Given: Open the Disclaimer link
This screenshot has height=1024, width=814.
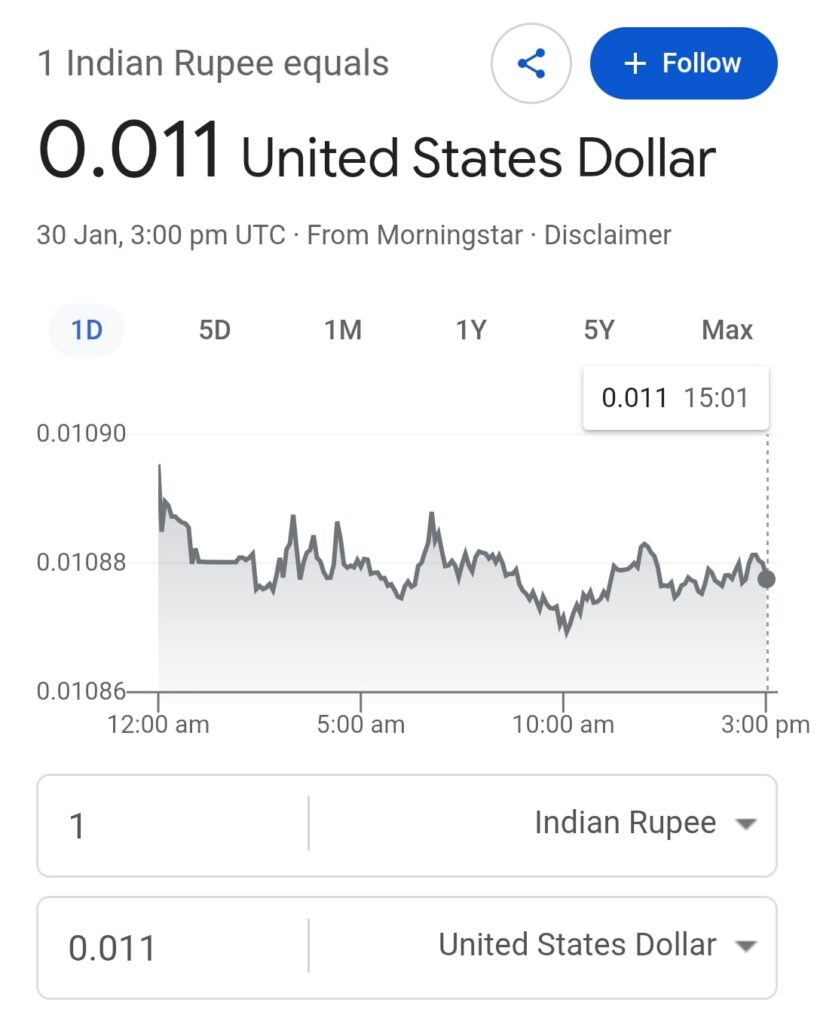Looking at the screenshot, I should 607,235.
